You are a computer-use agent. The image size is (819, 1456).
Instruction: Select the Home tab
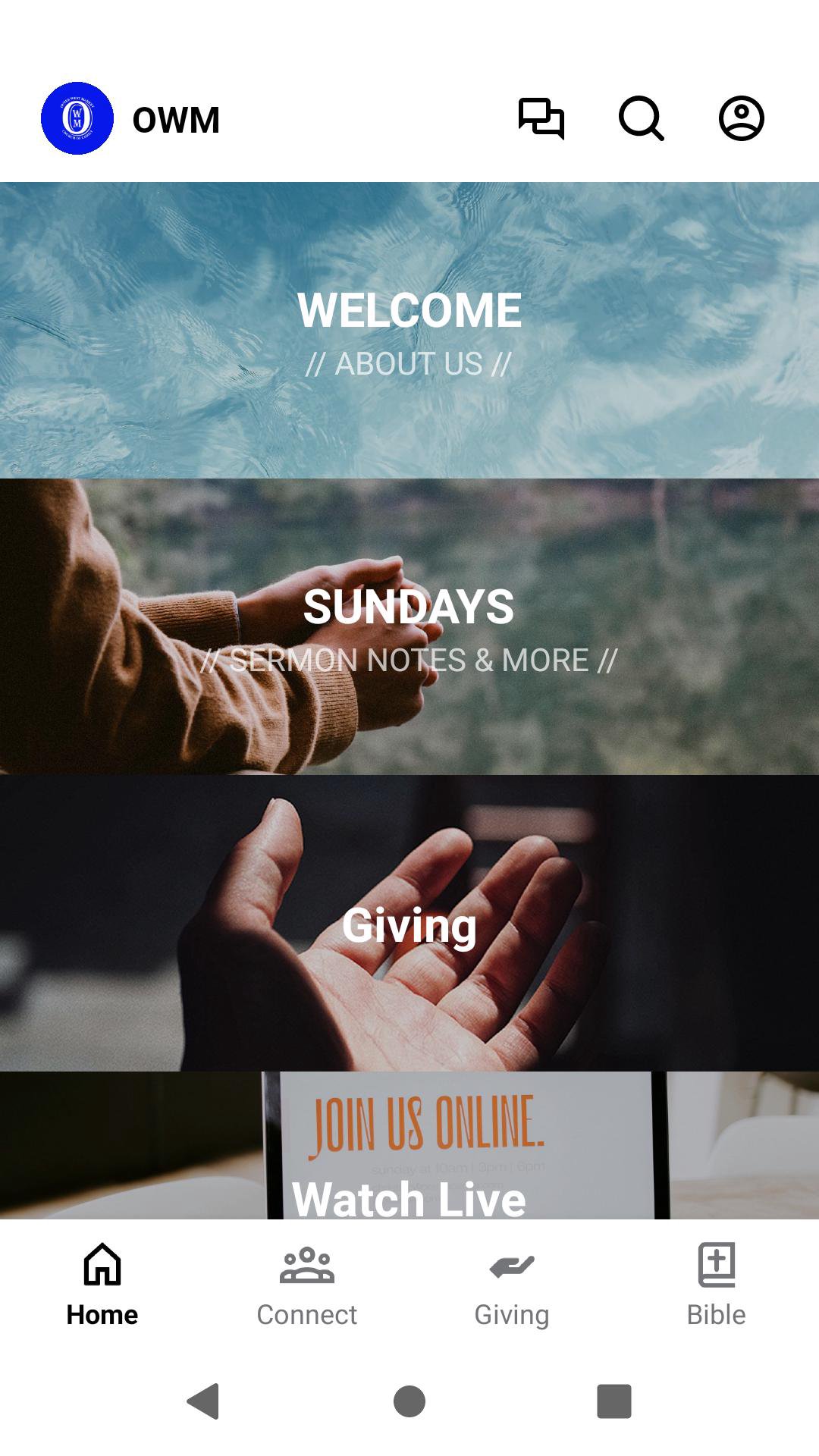102,1285
